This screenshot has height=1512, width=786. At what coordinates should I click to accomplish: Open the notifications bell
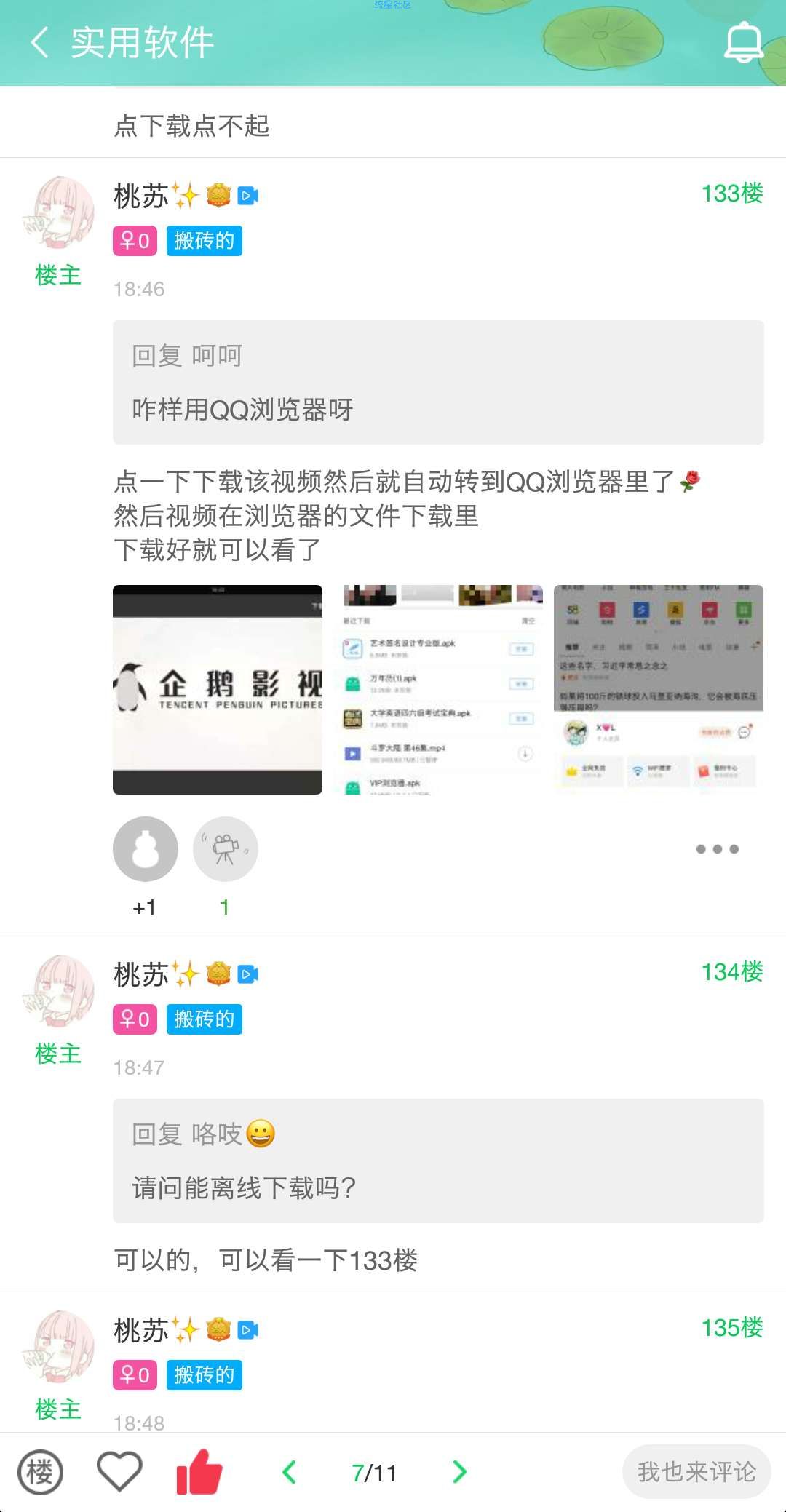[x=743, y=42]
